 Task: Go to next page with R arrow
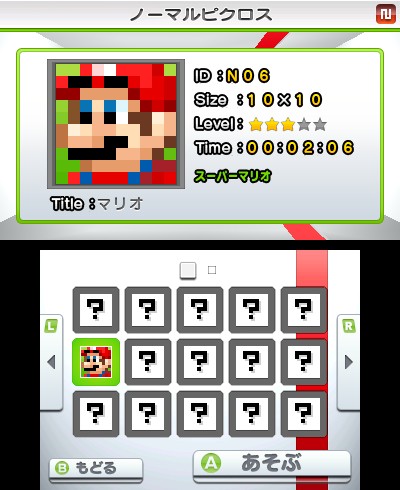(348, 362)
